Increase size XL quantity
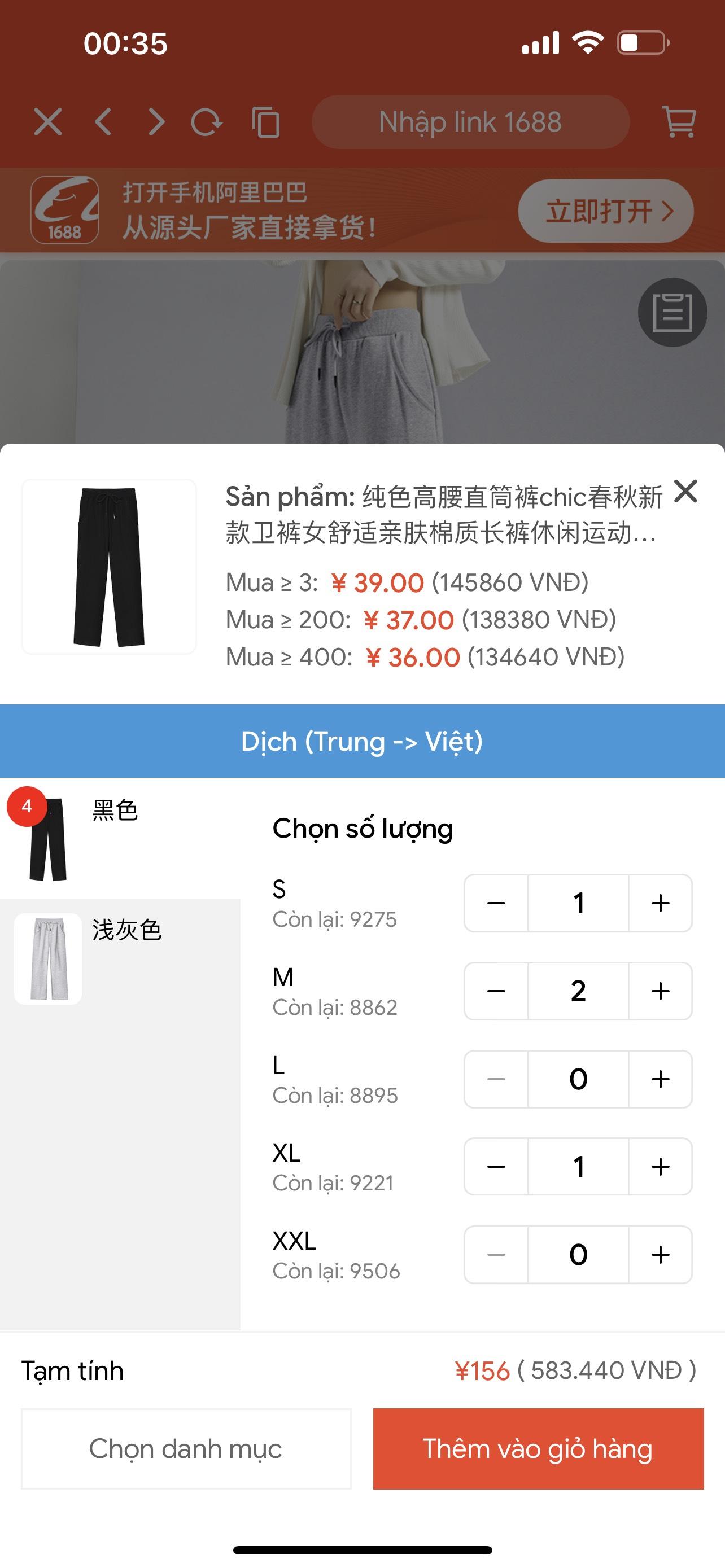This screenshot has width=725, height=1568. 660,1167
